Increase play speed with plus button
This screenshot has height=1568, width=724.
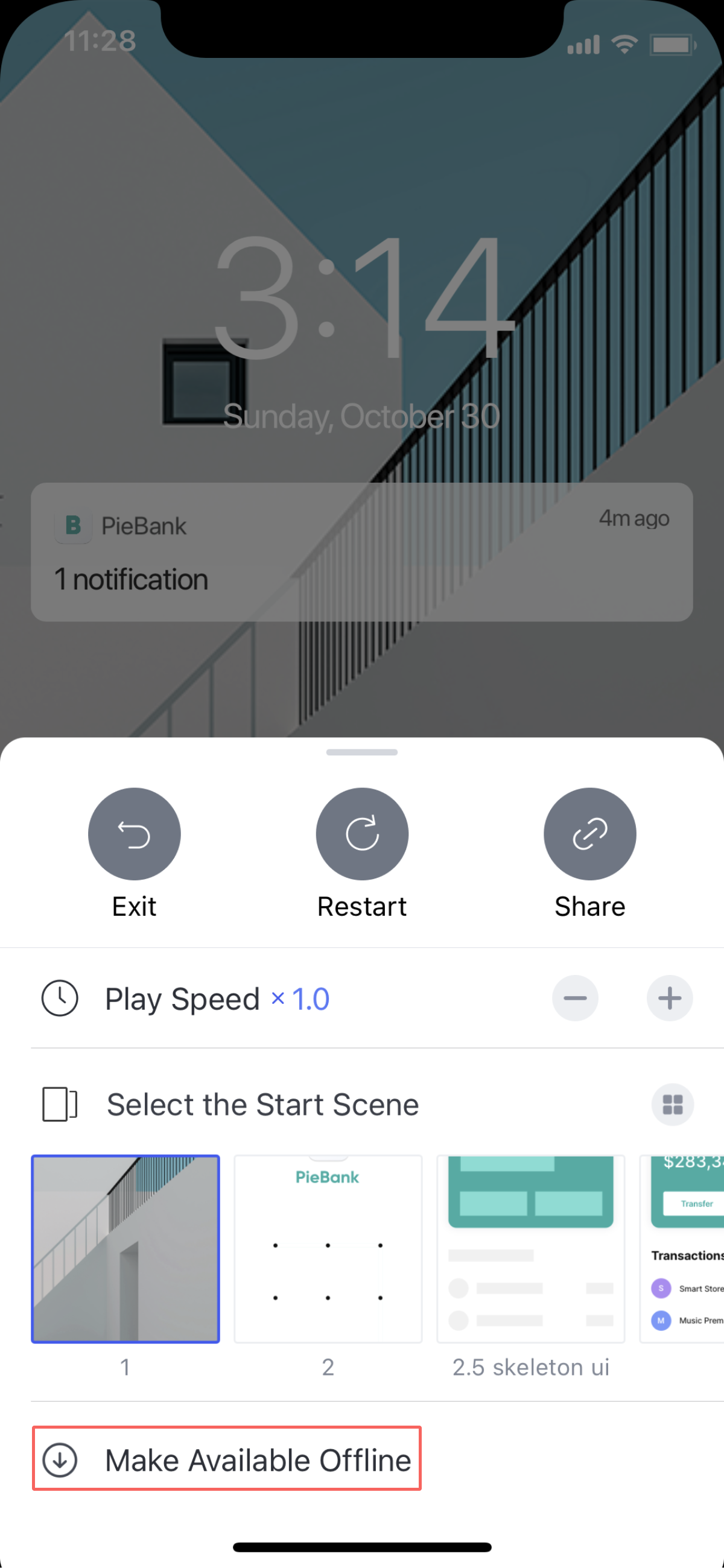pos(669,998)
